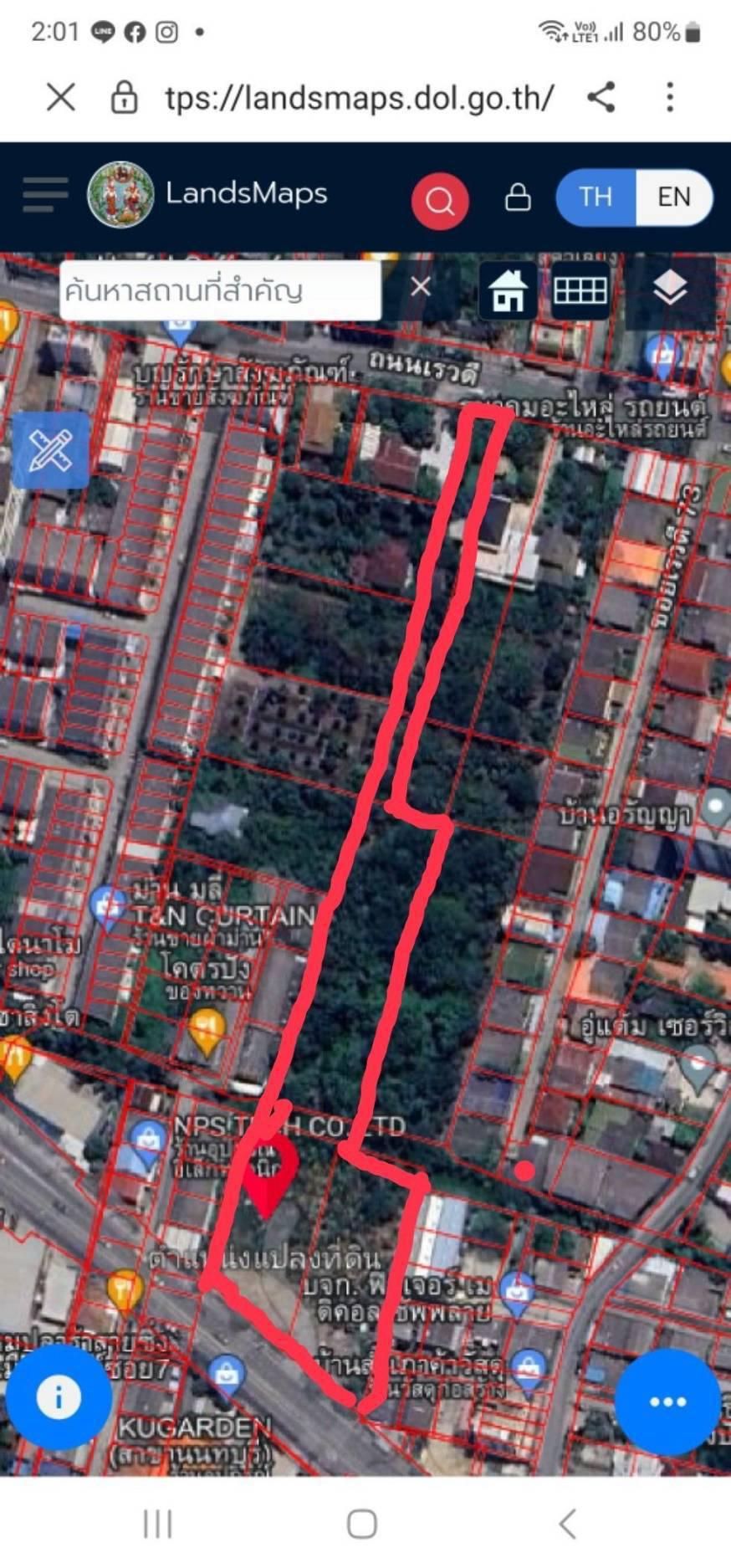Screen dimensions: 731x1568
Task: Share the landsmaps page link
Action: tap(601, 97)
